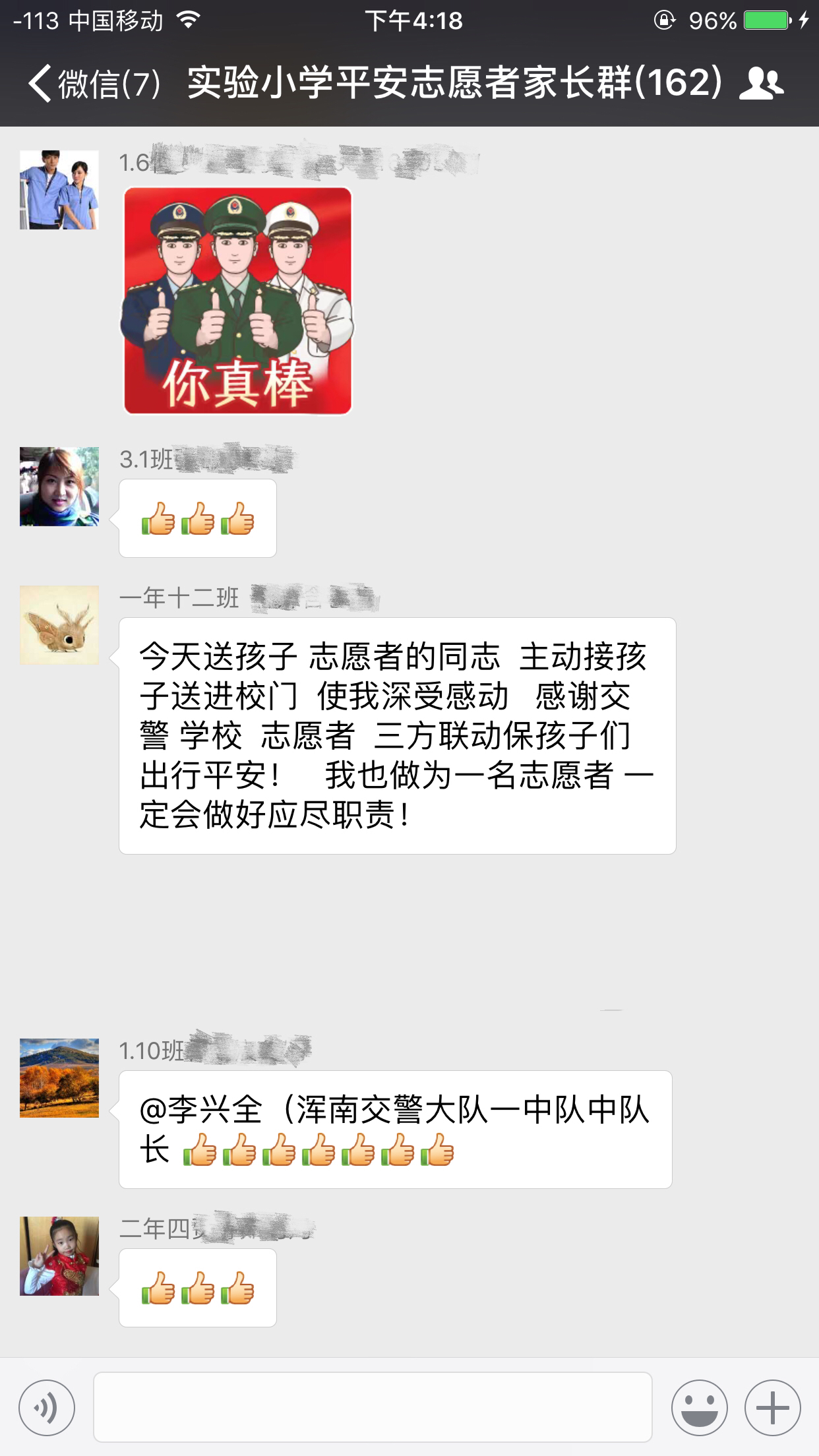Open the group members info icon

(x=762, y=84)
